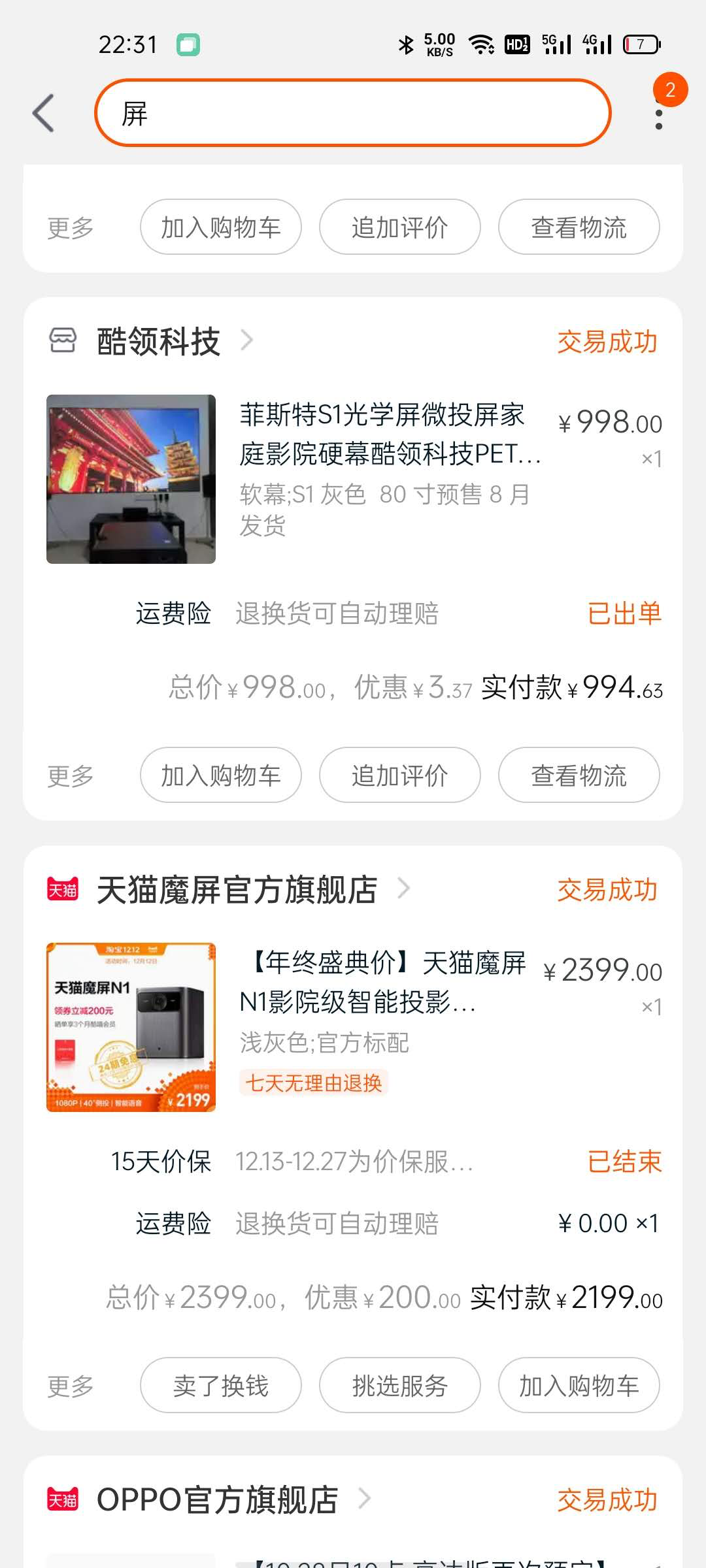The image size is (706, 1568).
Task: View the 15天价保 price protection details
Action: 386,1162
